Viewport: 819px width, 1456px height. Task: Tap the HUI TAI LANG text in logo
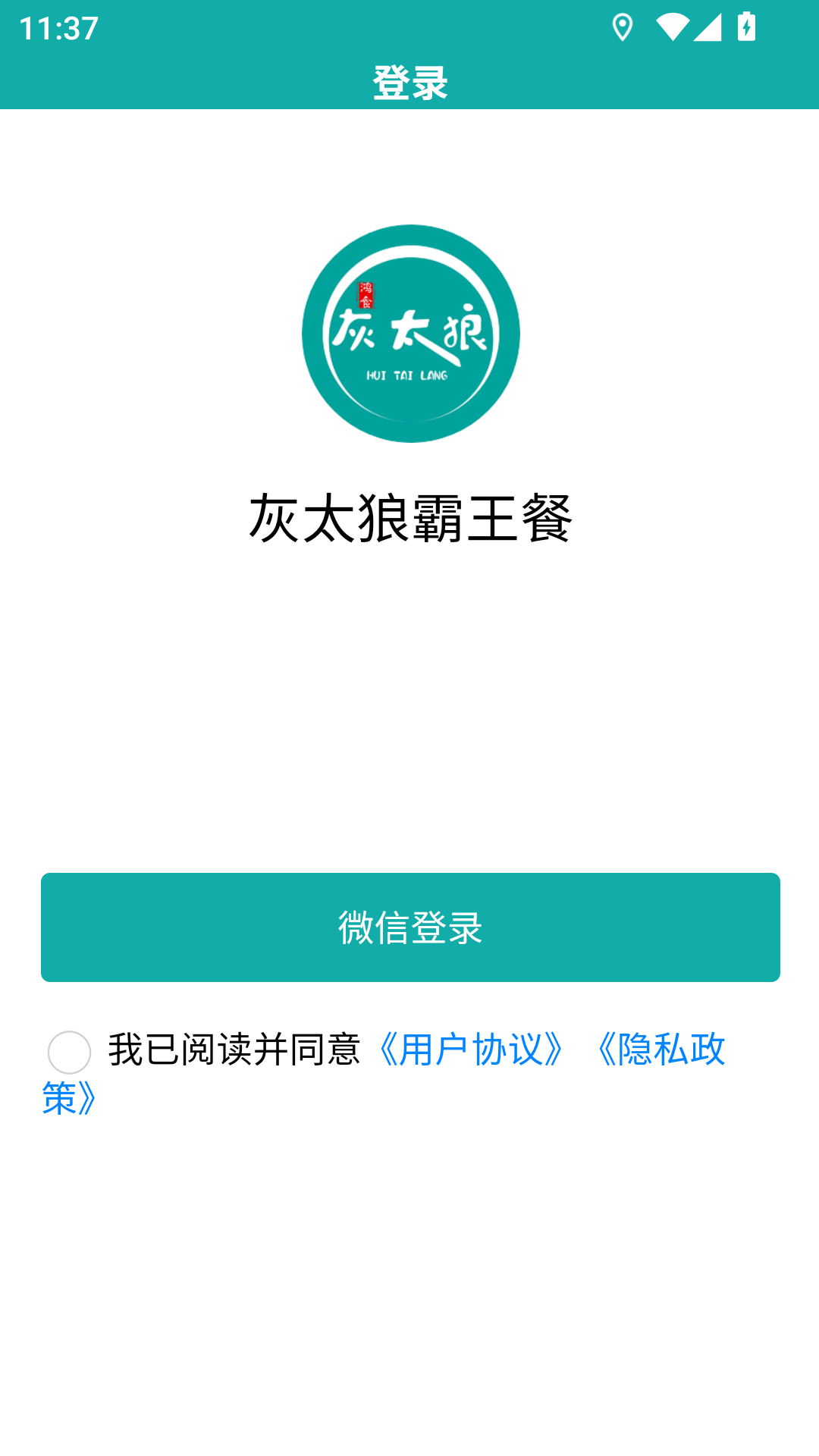point(407,375)
